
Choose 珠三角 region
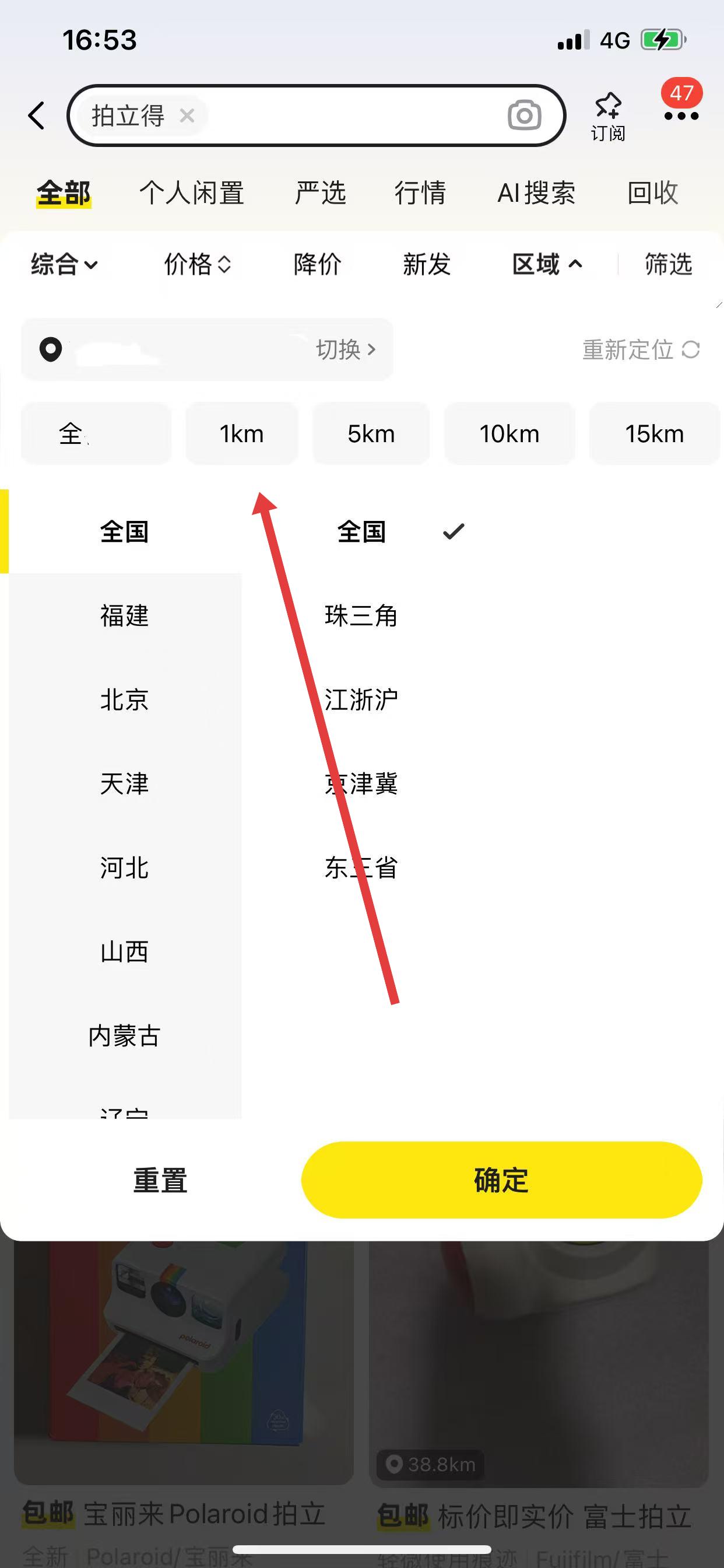click(361, 615)
